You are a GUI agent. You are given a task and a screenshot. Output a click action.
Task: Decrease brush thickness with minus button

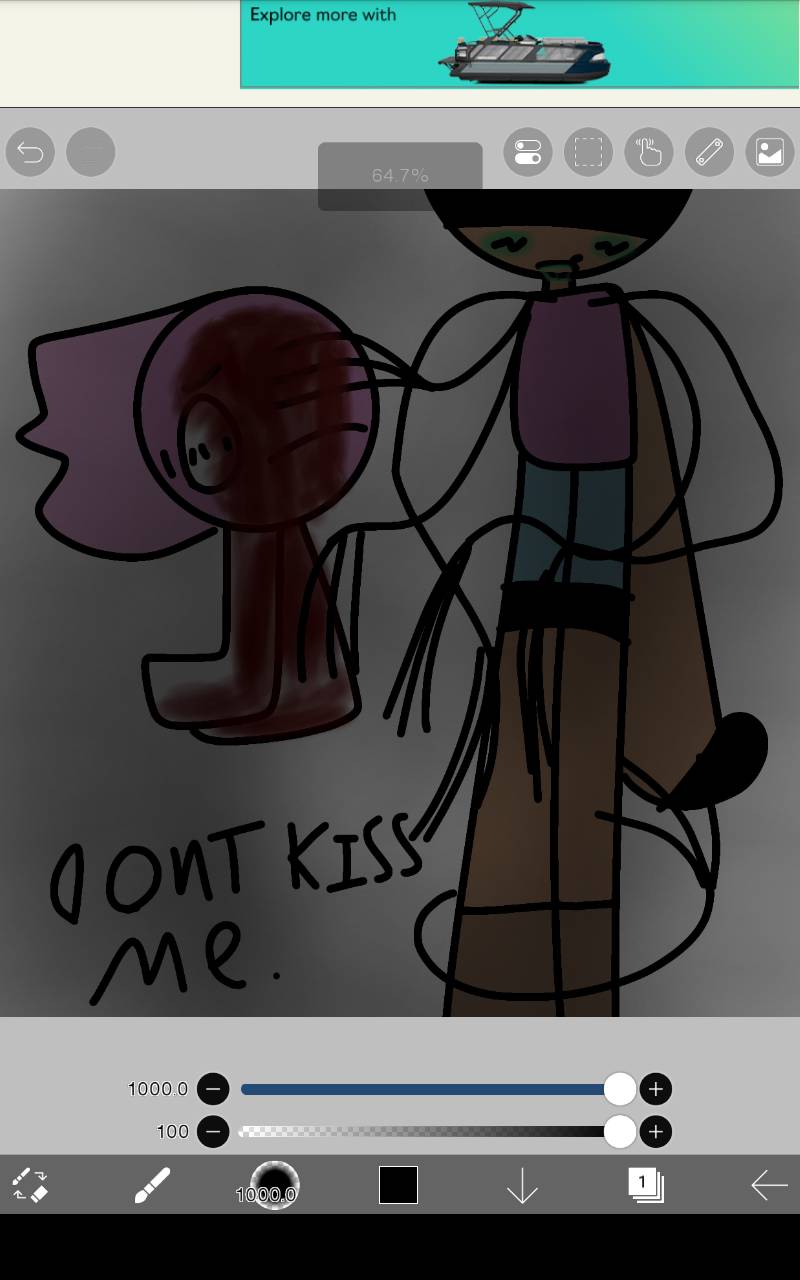(x=212, y=1089)
